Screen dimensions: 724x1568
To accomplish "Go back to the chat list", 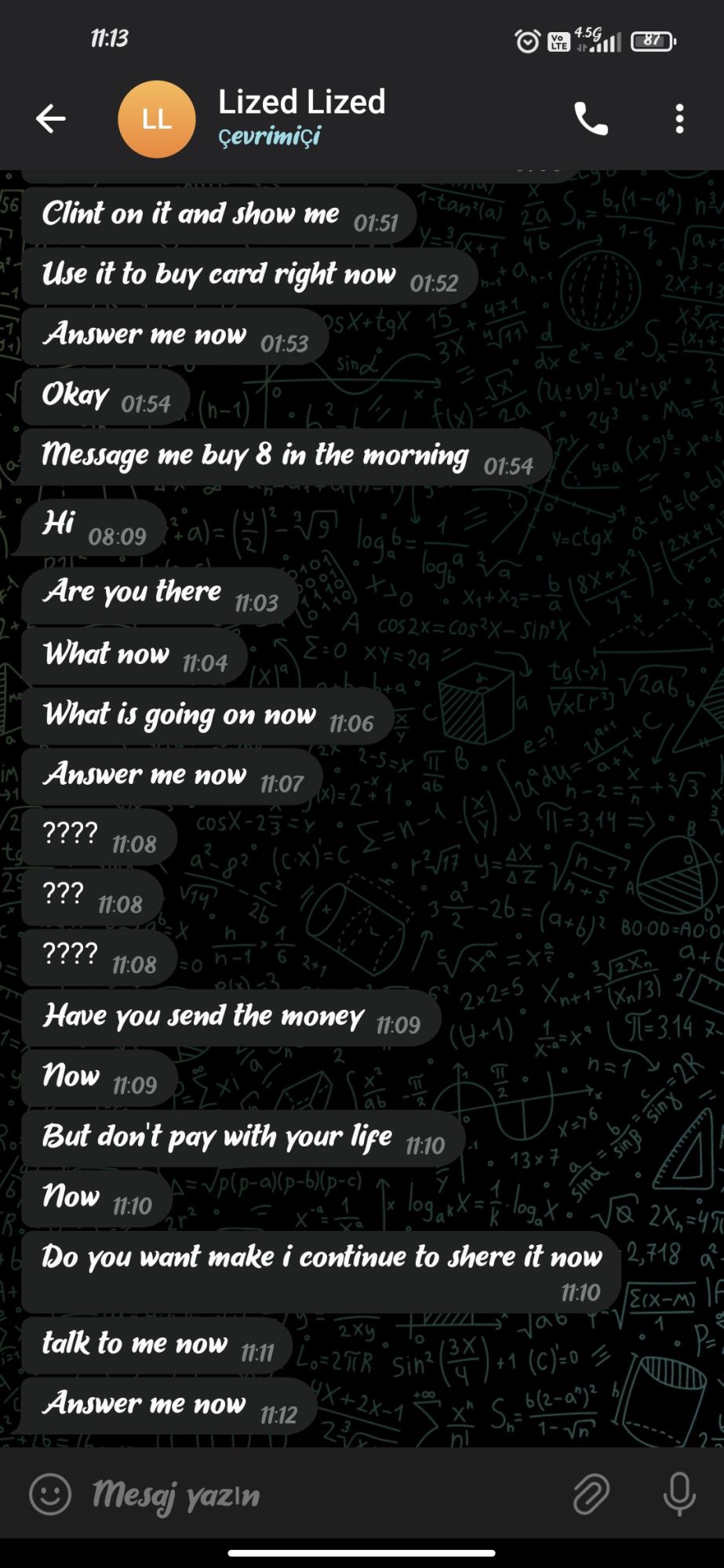I will pos(51,119).
